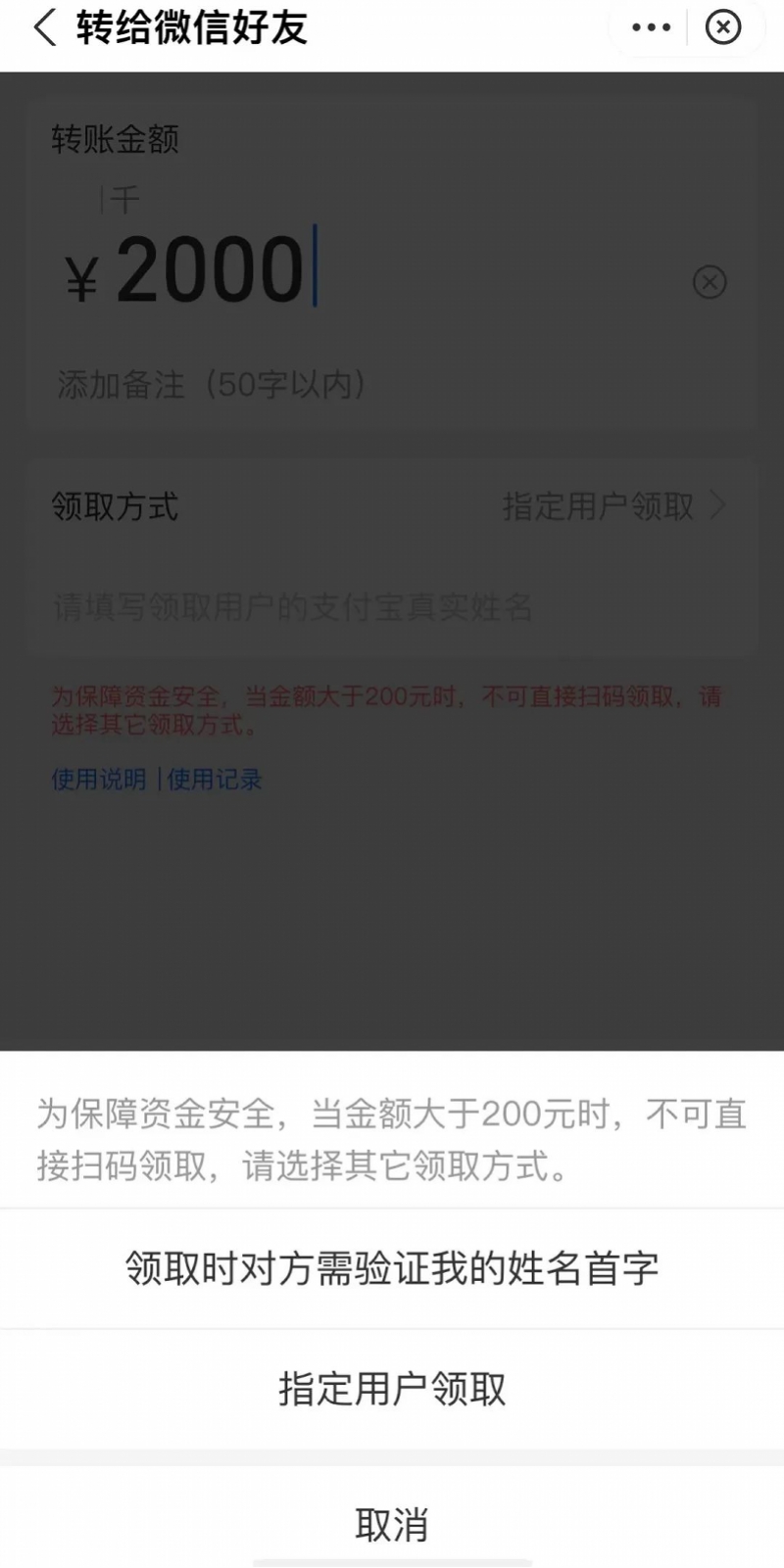This screenshot has width=784, height=1568.
Task: Open the three-dot more menu
Action: tap(651, 27)
